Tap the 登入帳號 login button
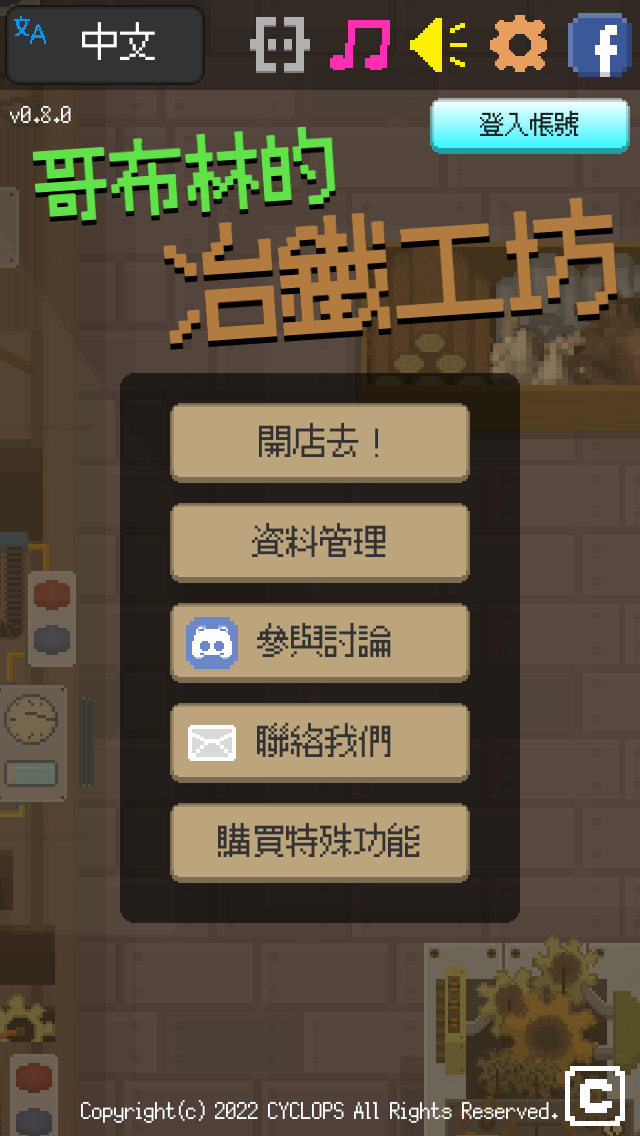 (x=530, y=125)
